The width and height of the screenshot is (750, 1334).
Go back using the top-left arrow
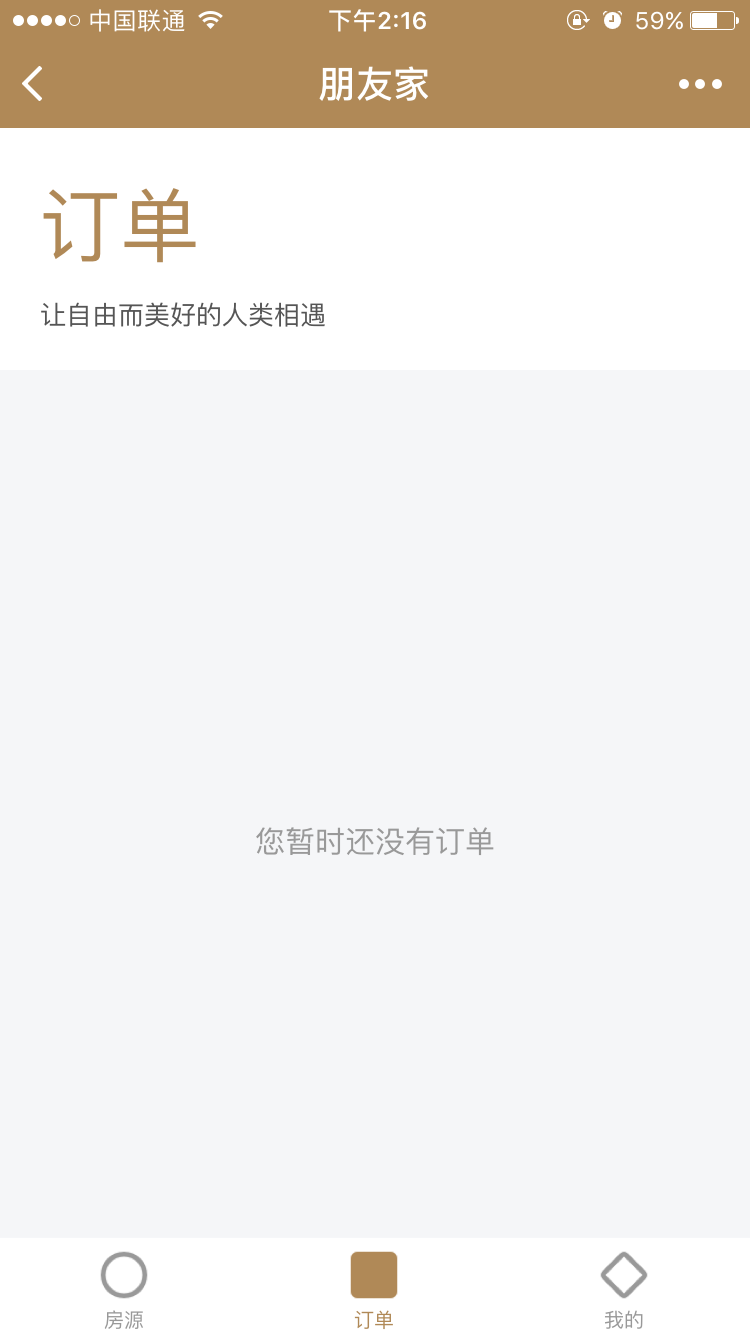click(33, 84)
